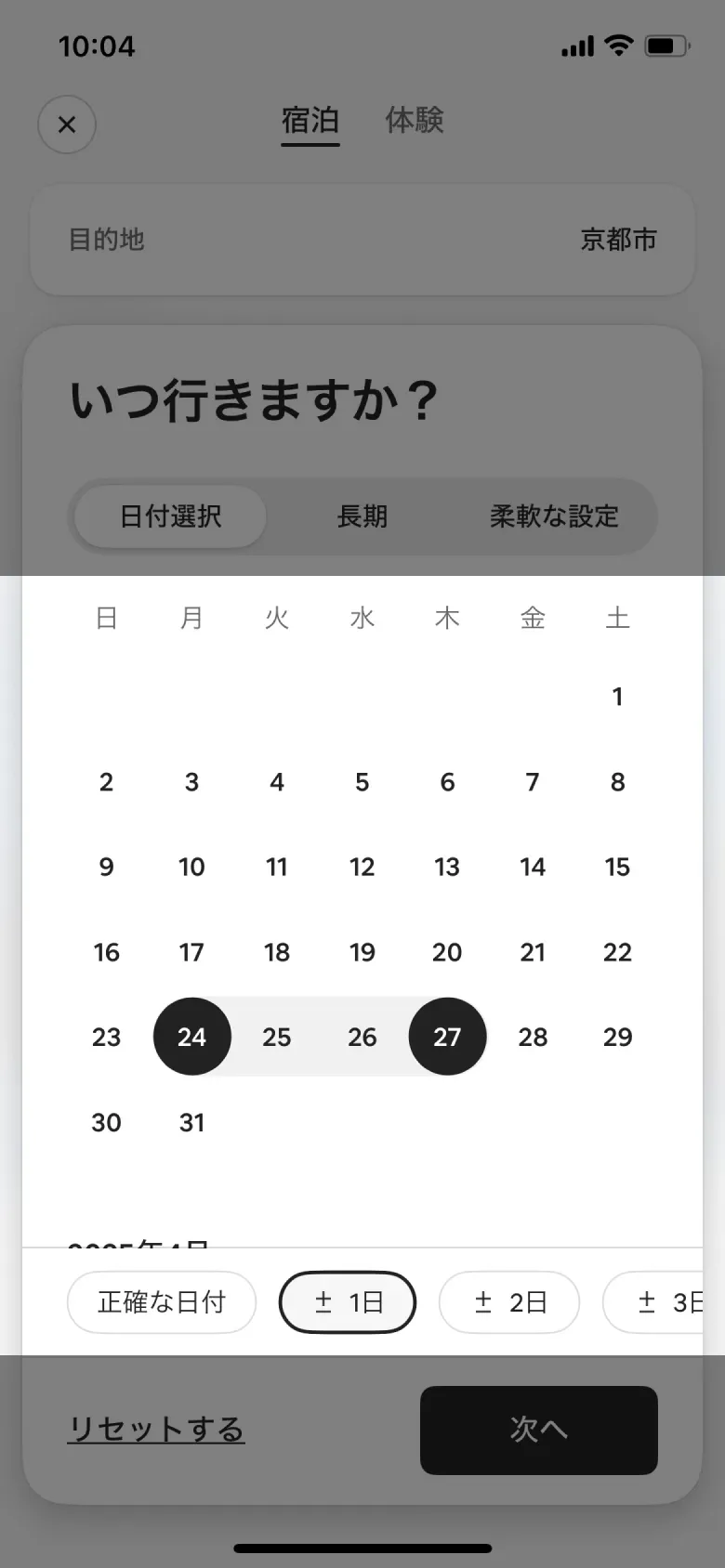This screenshot has width=725, height=1568.
Task: Tap the selected check-out date 27
Action: click(447, 1037)
